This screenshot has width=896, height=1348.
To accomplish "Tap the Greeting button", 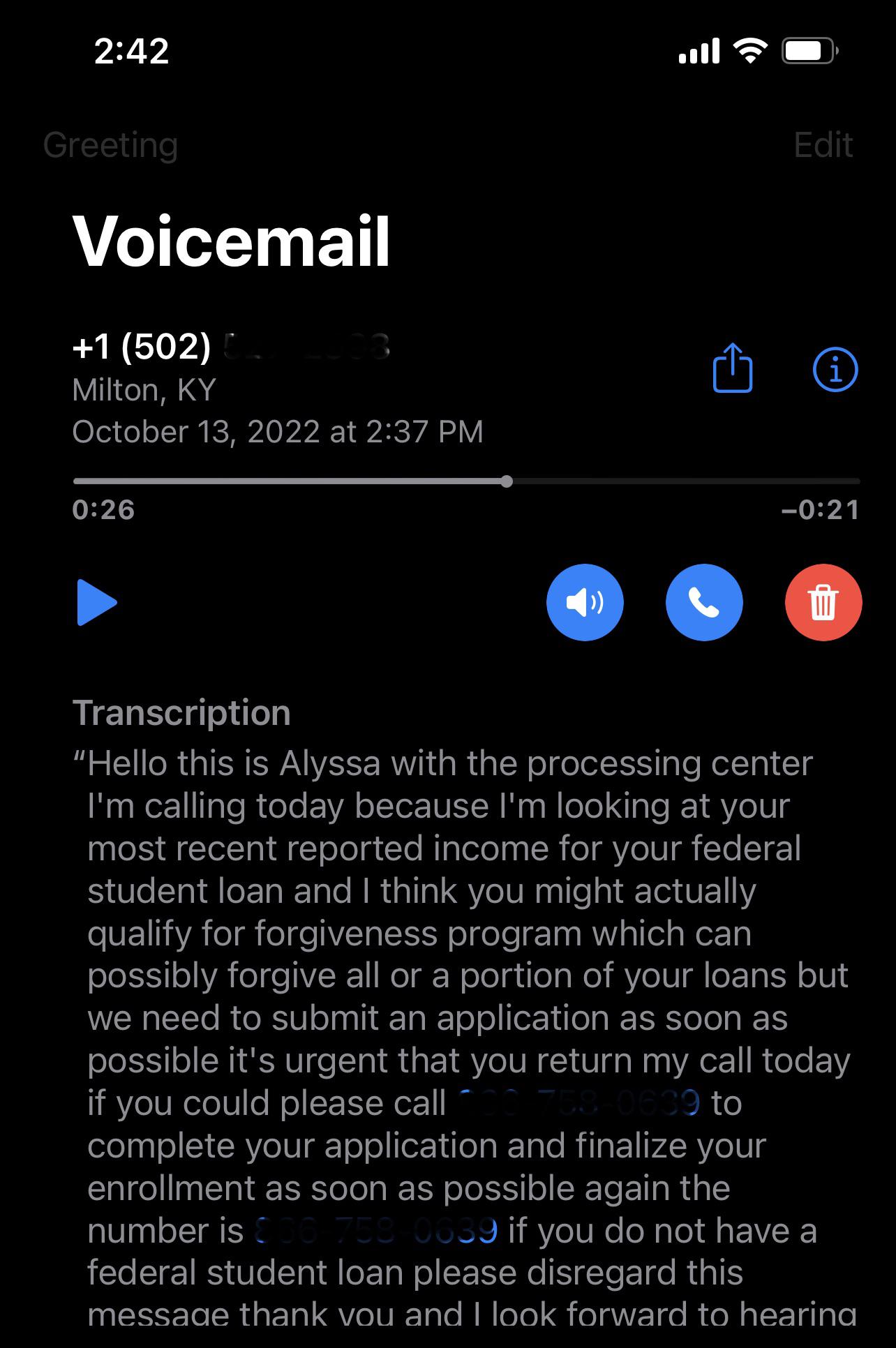I will [110, 145].
